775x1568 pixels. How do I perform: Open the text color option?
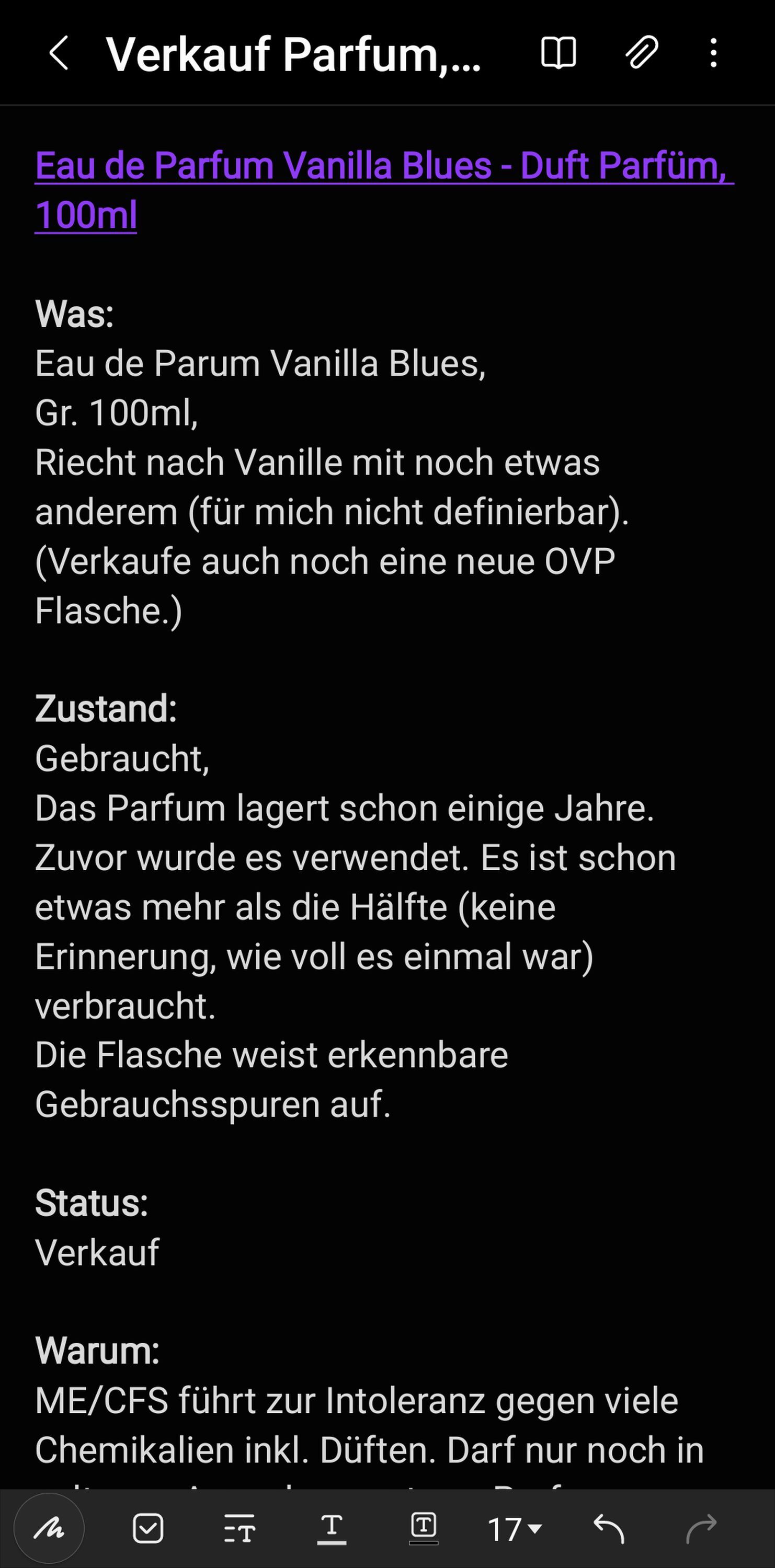[x=332, y=1528]
